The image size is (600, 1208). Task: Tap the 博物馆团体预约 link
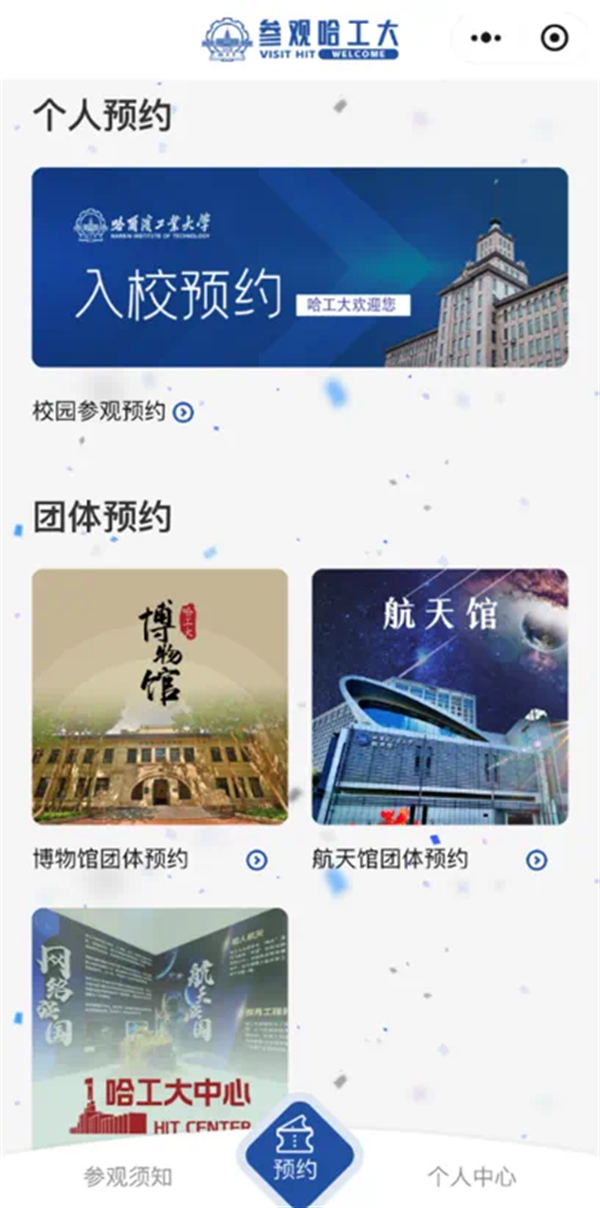pos(150,859)
